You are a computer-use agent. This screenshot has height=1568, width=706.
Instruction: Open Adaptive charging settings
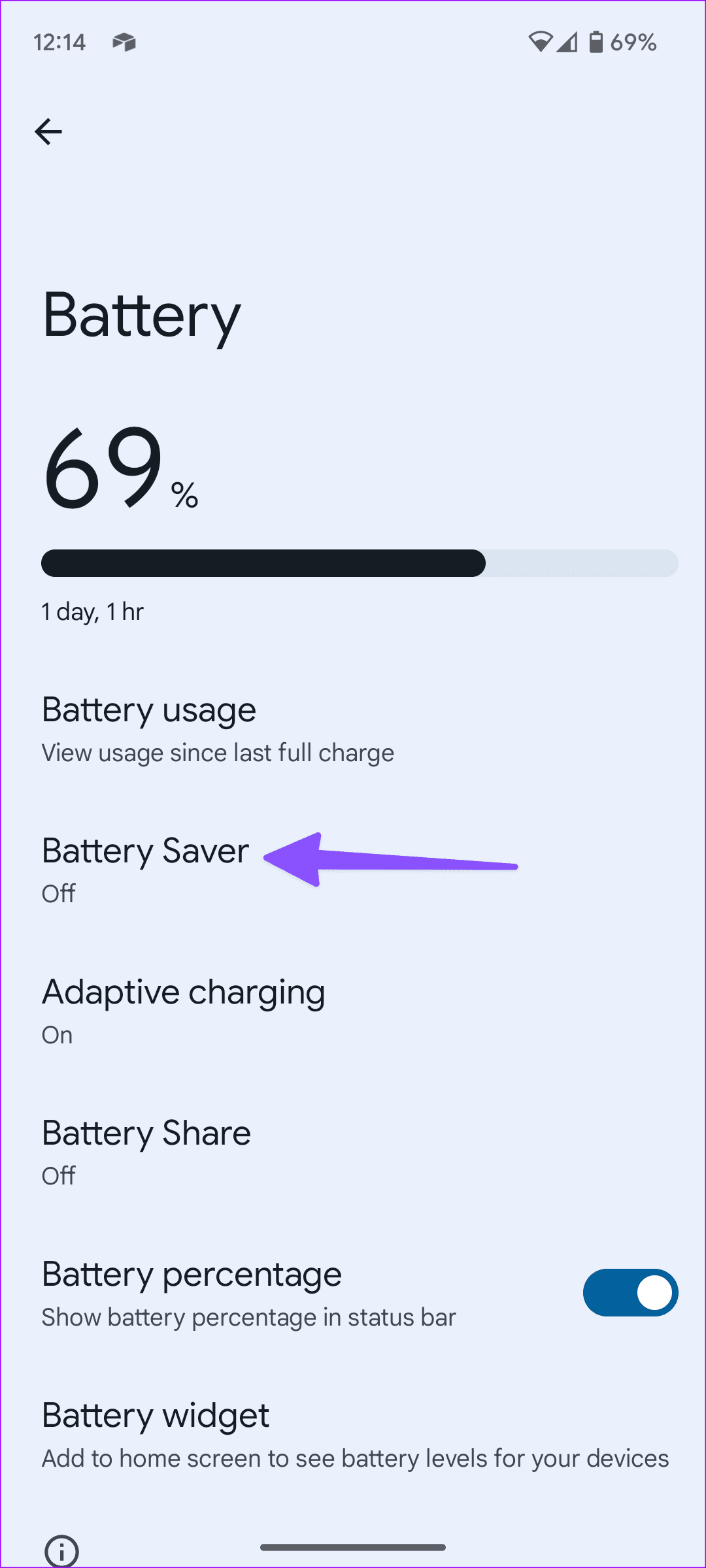point(183,1010)
